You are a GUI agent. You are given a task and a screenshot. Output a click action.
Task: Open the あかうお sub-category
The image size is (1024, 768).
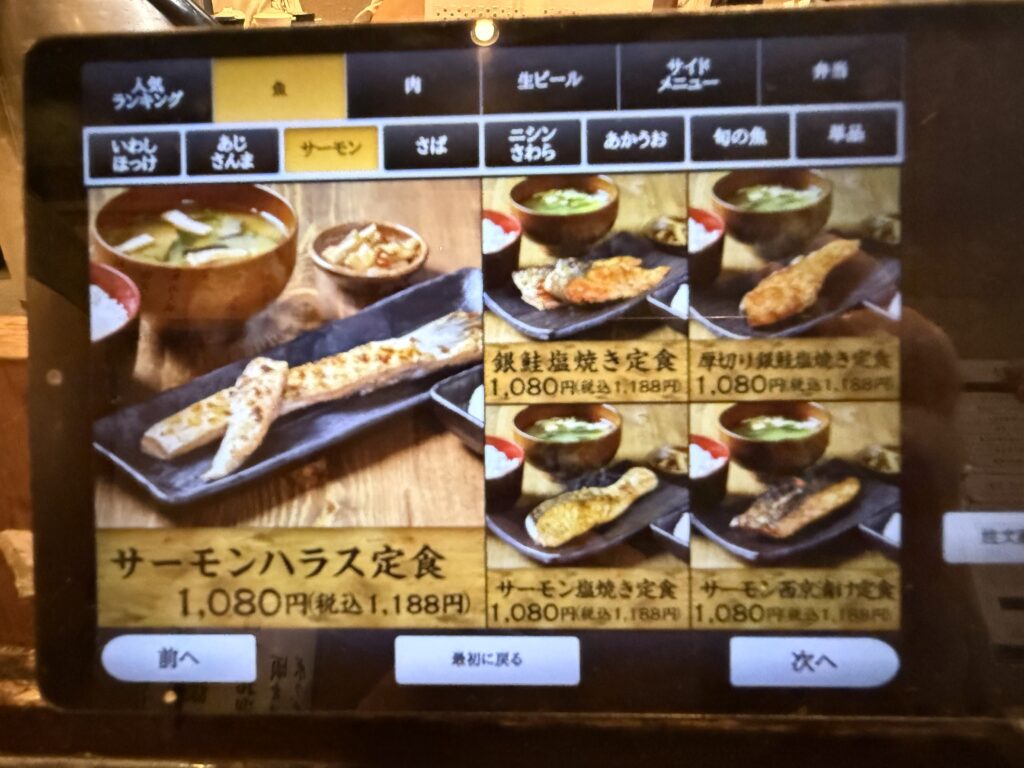[635, 141]
